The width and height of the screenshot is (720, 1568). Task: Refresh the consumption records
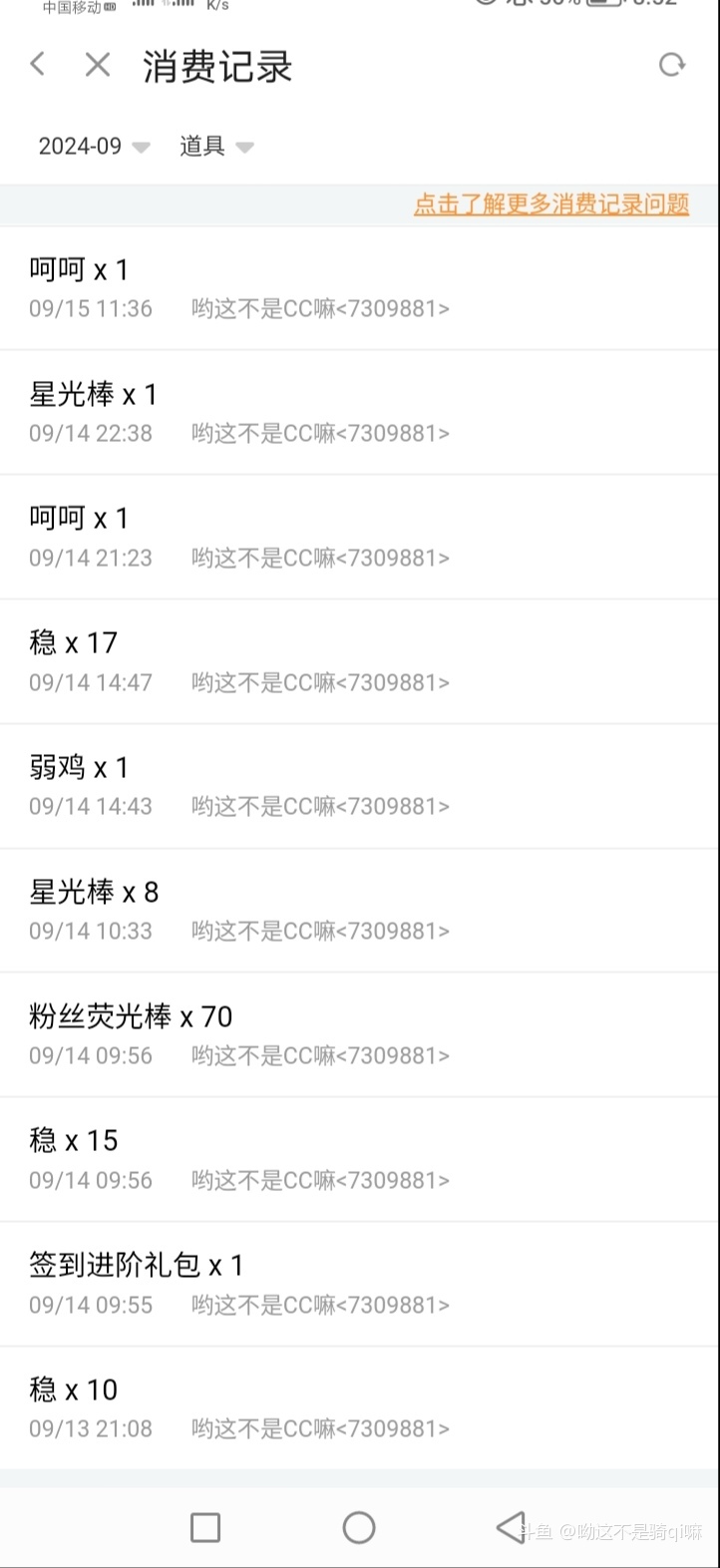tap(672, 66)
